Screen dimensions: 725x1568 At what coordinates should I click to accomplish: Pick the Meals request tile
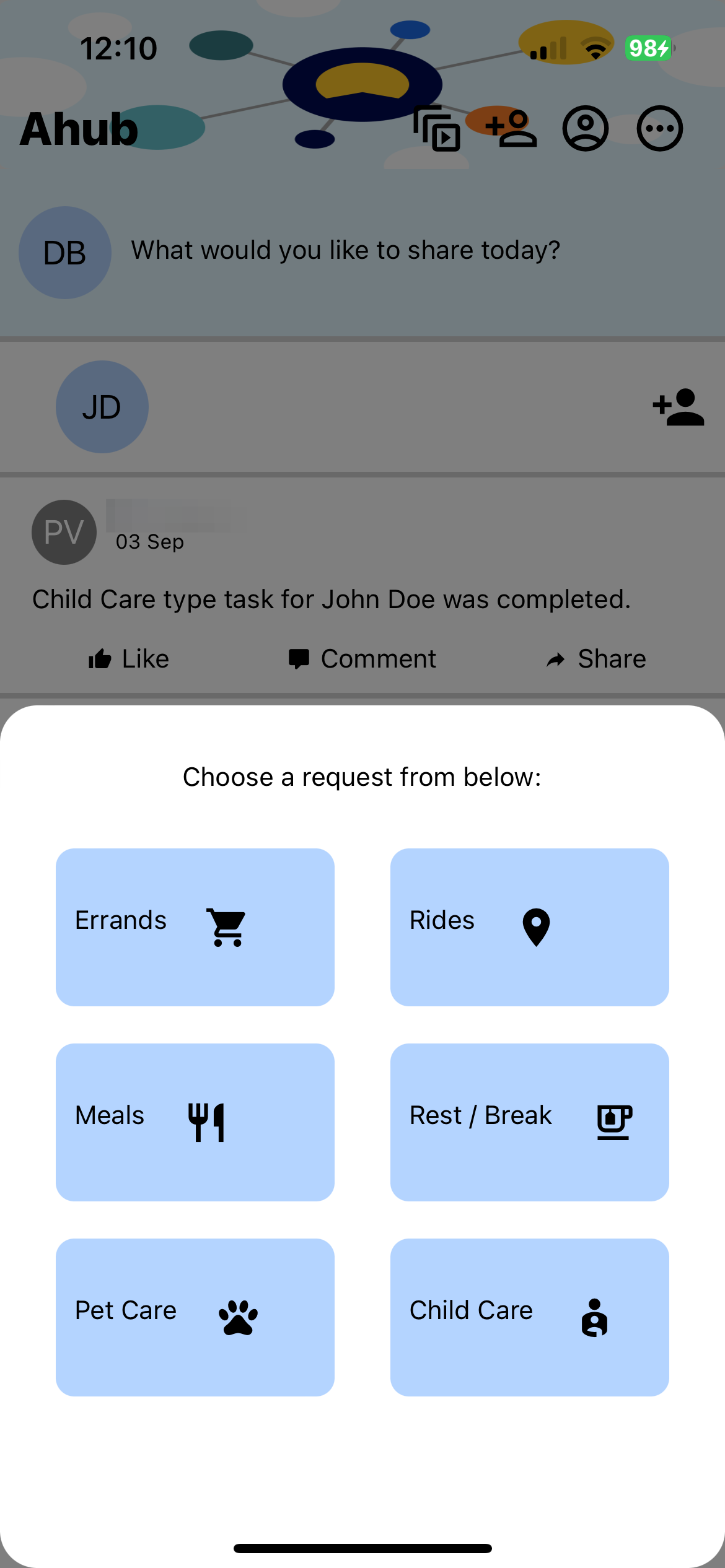(x=195, y=1122)
